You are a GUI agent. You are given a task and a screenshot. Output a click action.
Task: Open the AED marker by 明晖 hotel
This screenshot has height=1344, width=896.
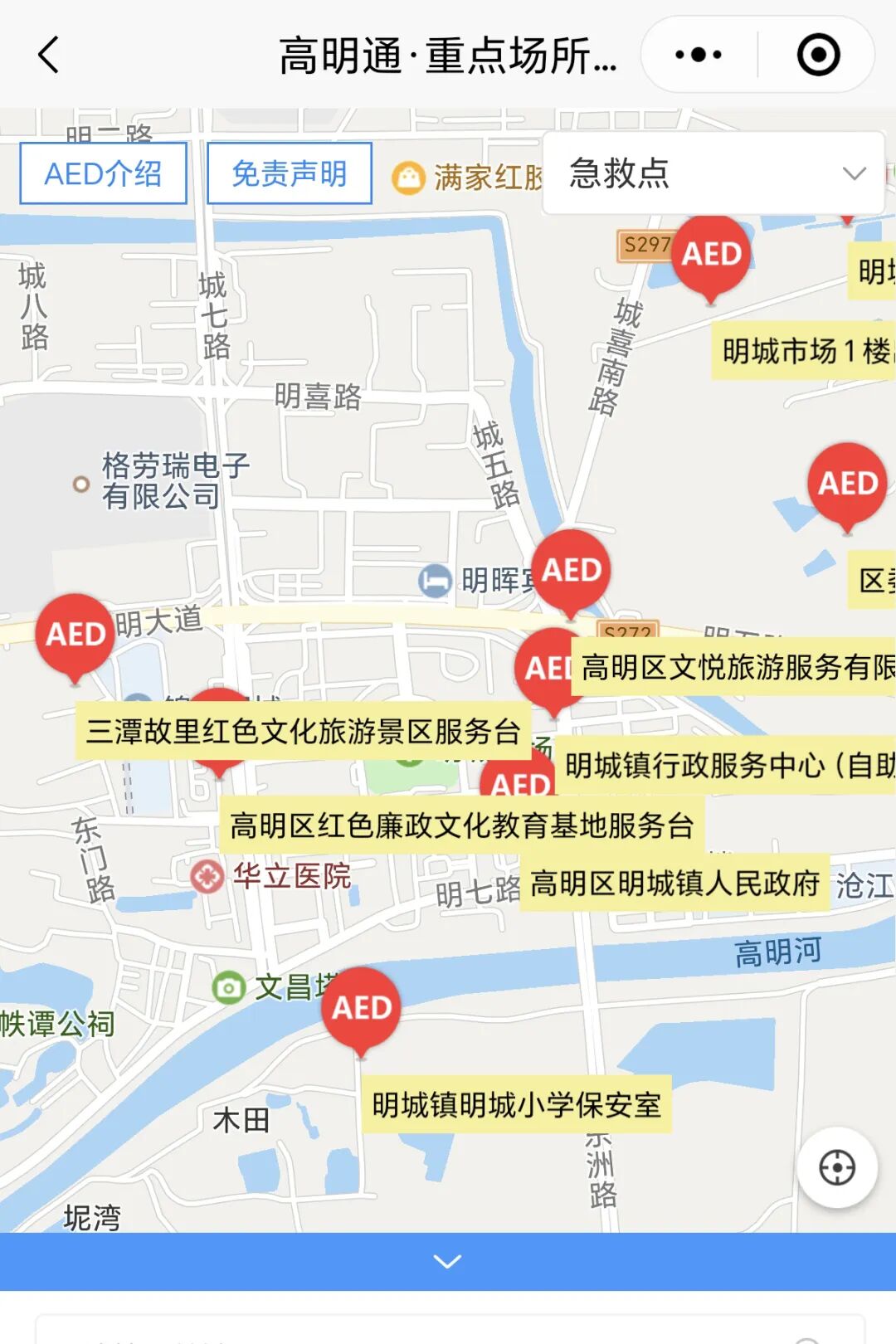point(572,571)
